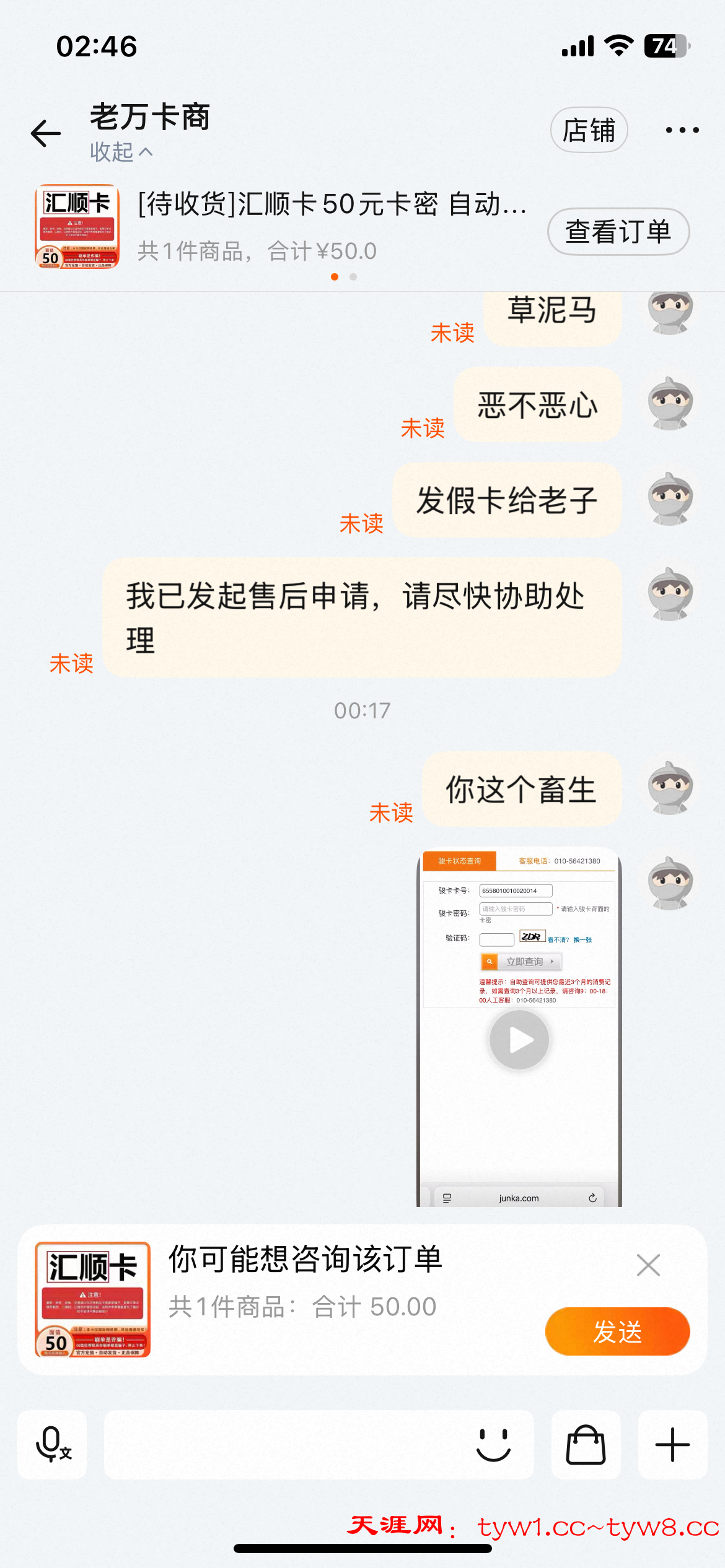Go back using the arrow icon
Image resolution: width=725 pixels, height=1568 pixels.
46,133
